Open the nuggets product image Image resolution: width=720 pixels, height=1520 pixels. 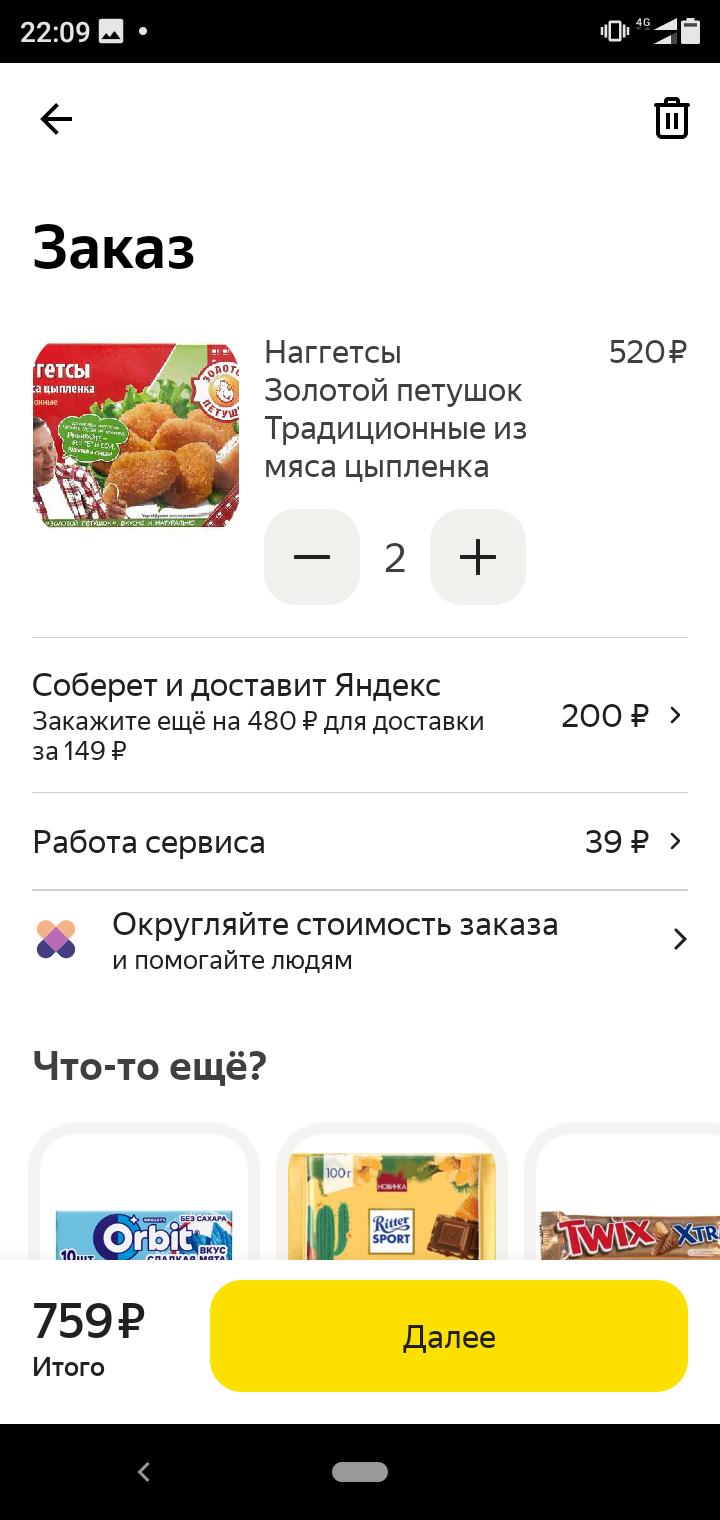(x=136, y=436)
